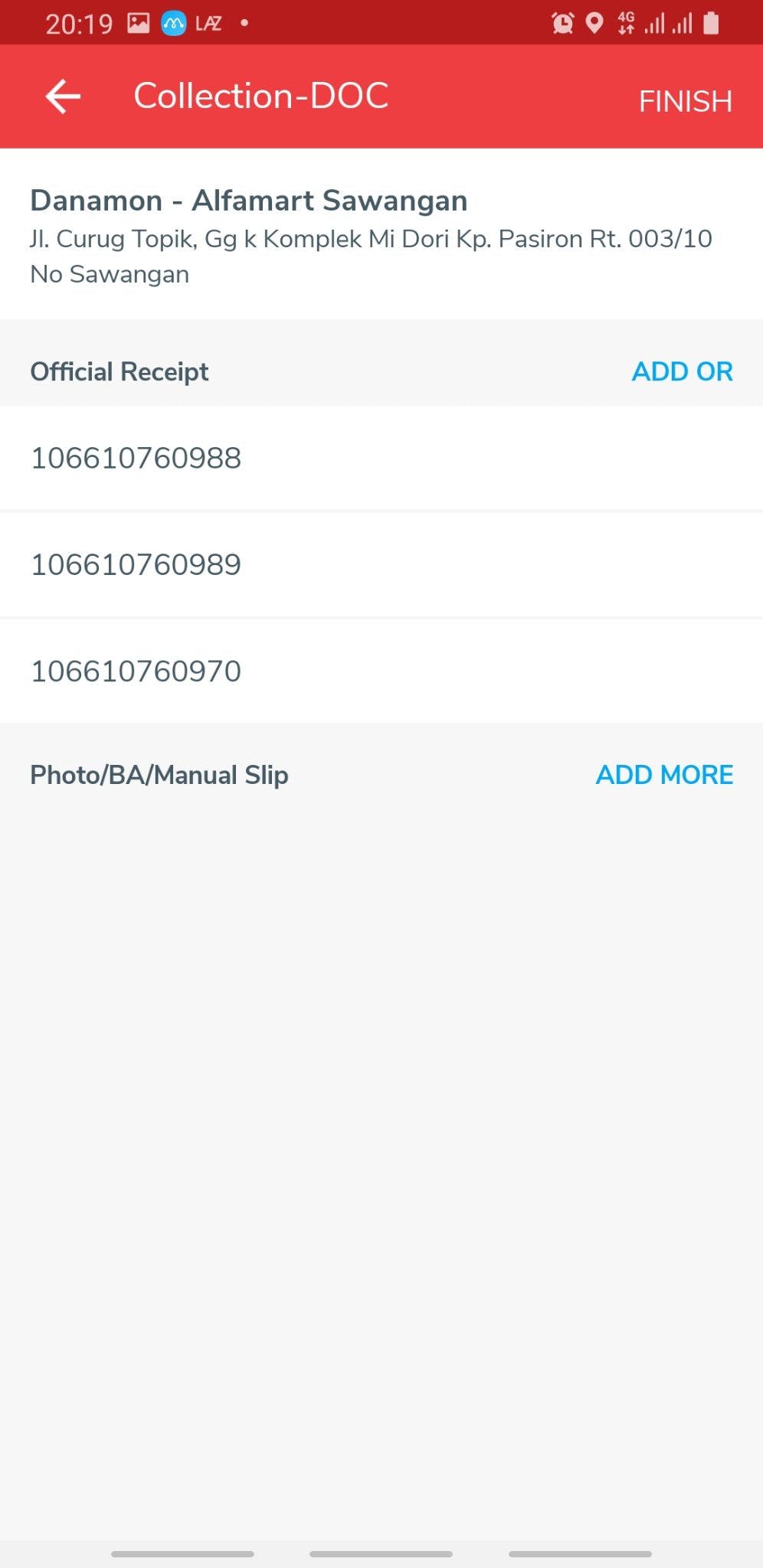Image resolution: width=763 pixels, height=1568 pixels.
Task: Select receipt number 106610760970
Action: 136,671
